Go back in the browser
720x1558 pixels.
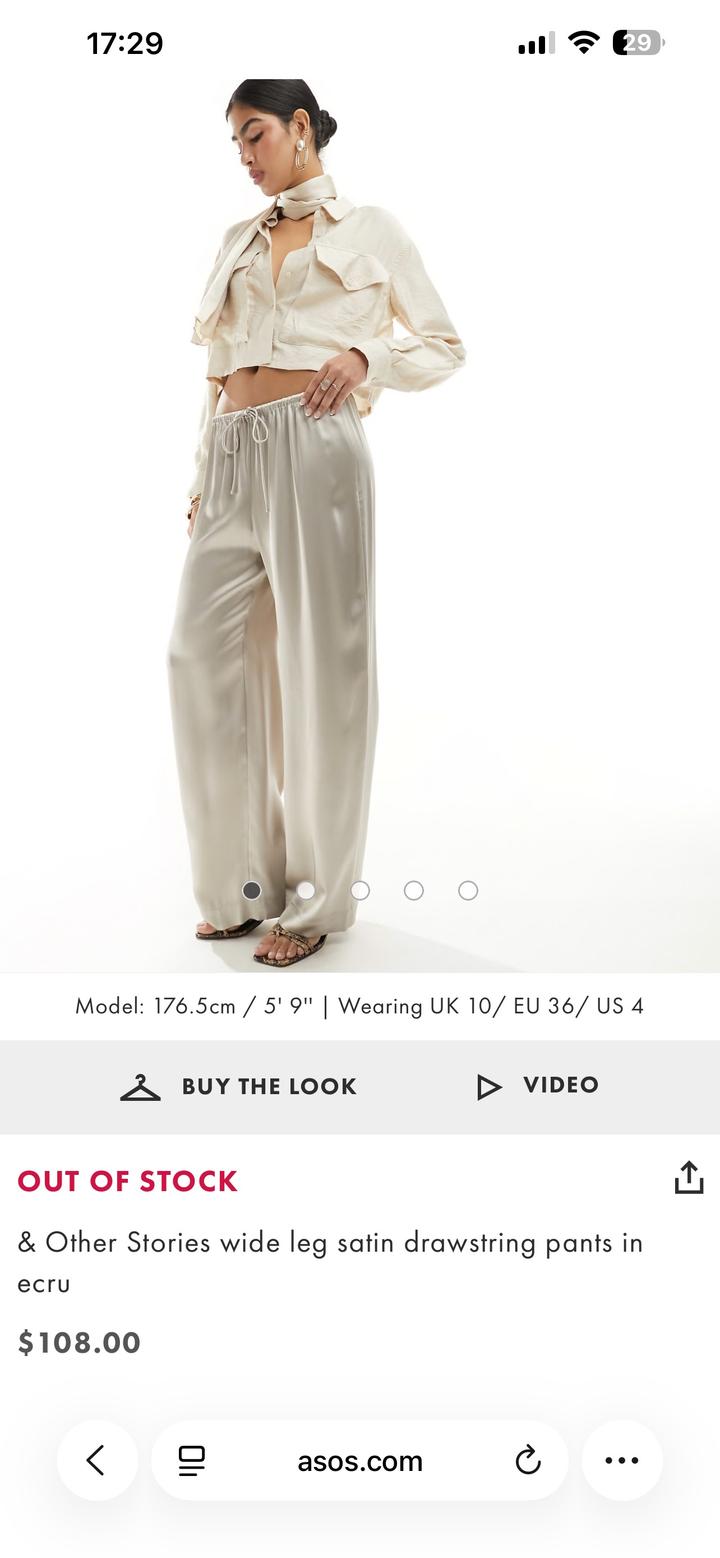tap(97, 1461)
